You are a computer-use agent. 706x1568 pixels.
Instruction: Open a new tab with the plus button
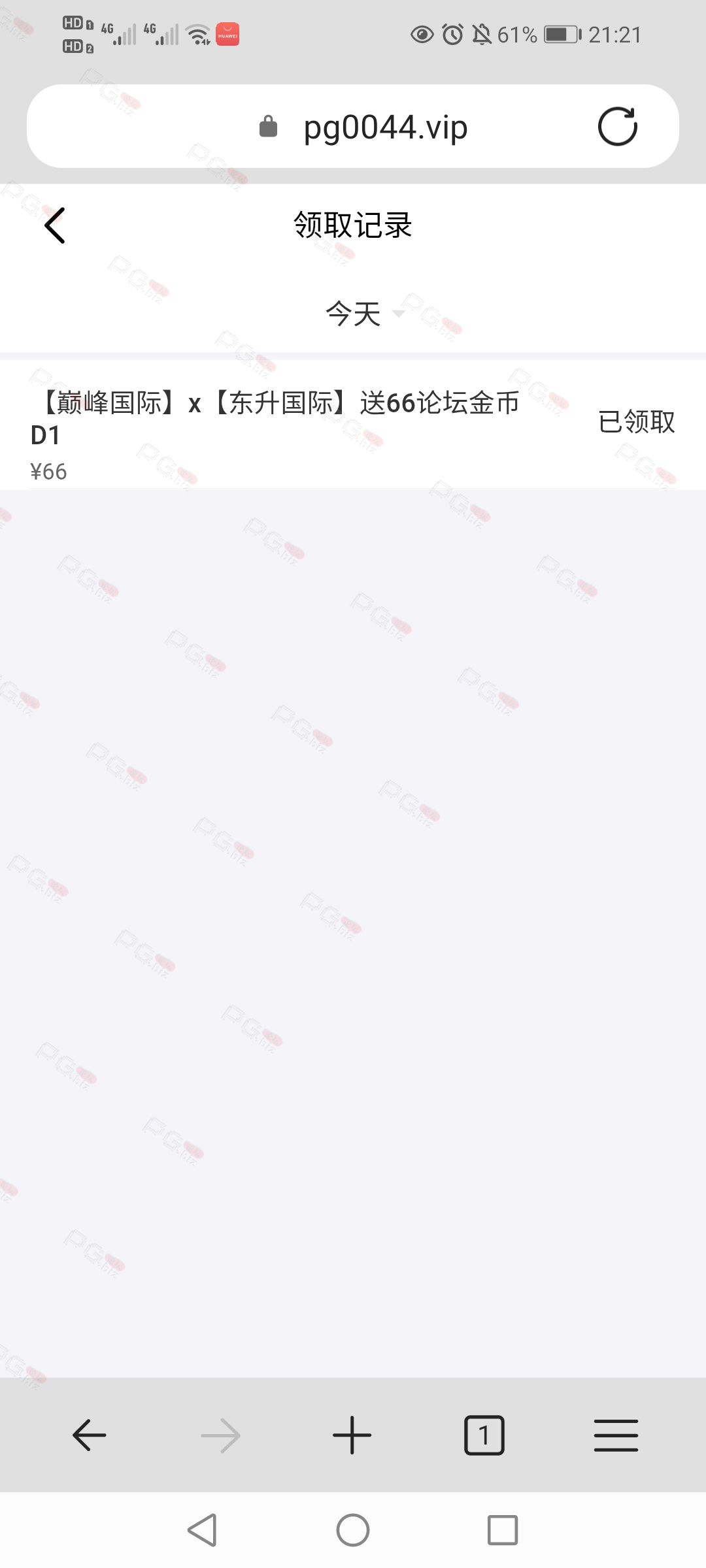[x=352, y=1435]
